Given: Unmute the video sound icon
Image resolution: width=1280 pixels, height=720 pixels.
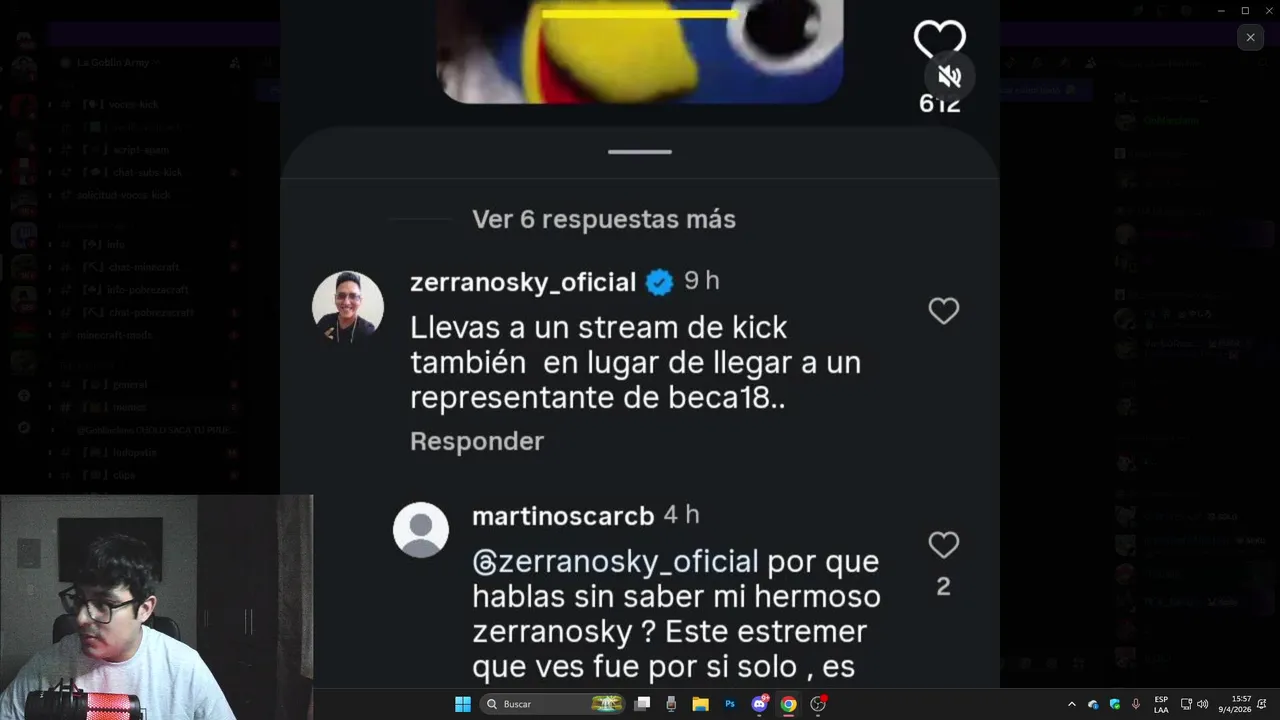Looking at the screenshot, I should [949, 76].
